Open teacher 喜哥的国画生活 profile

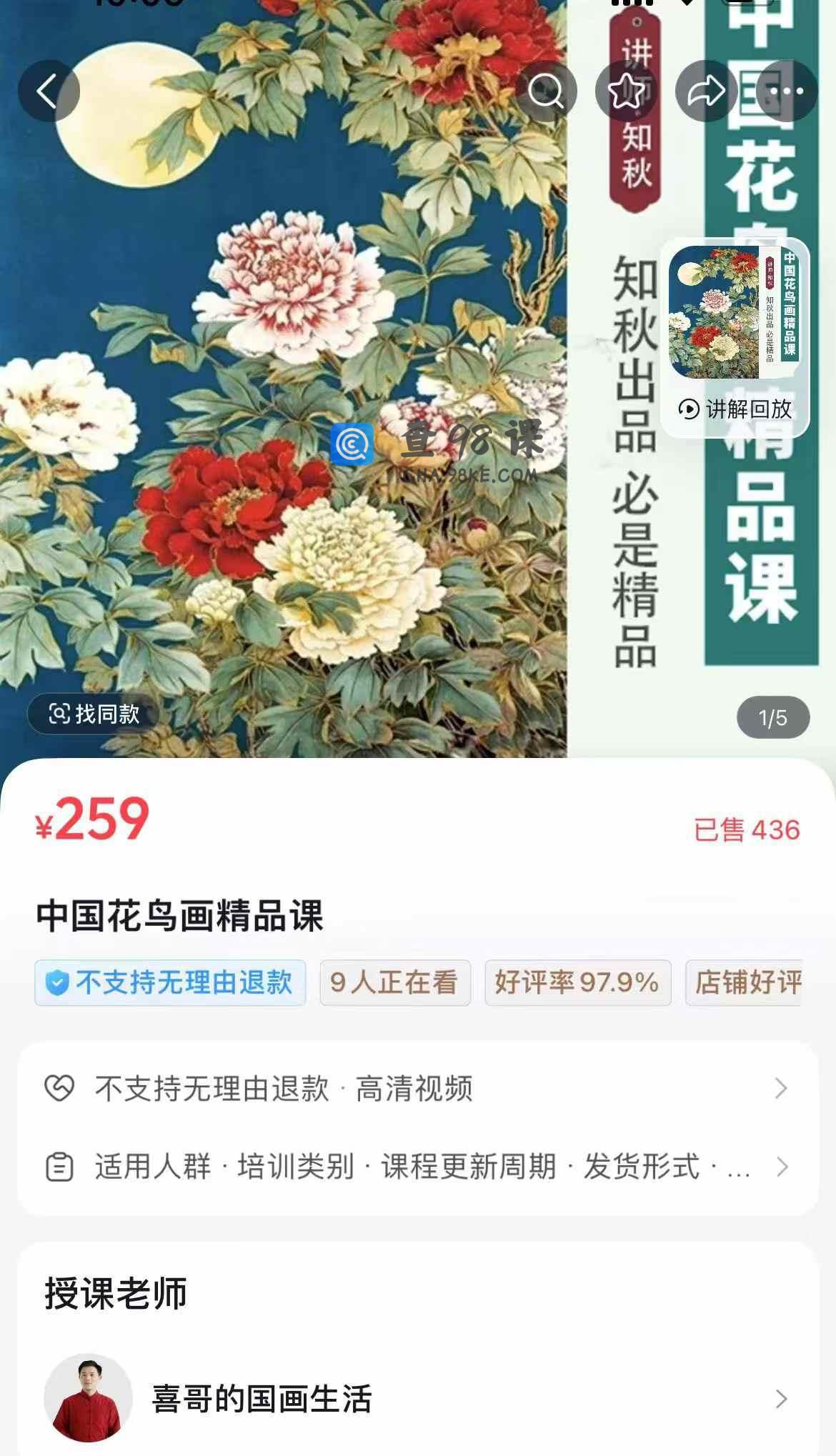(417, 1398)
